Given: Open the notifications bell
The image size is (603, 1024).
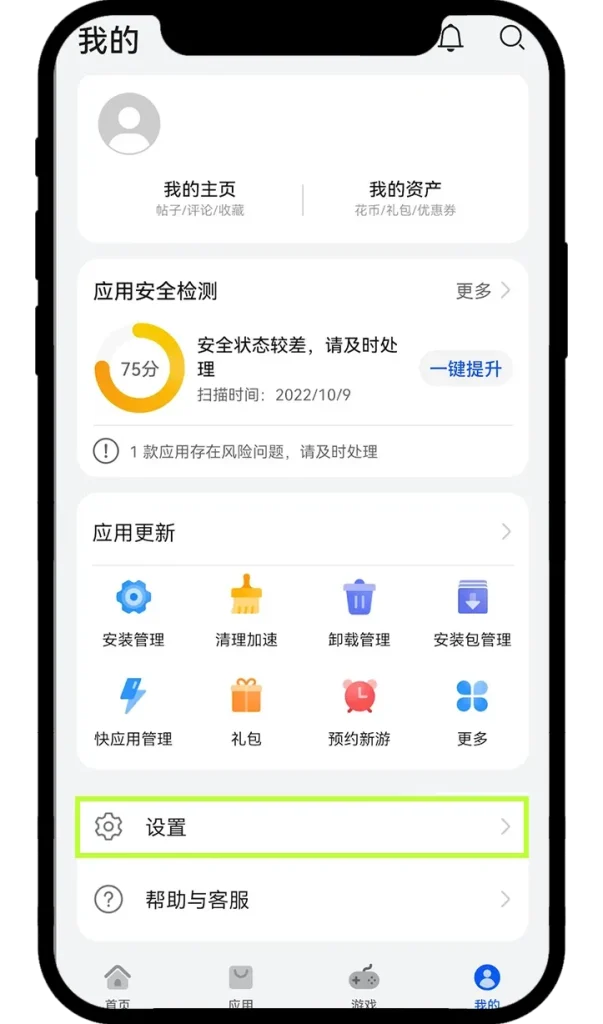Looking at the screenshot, I should (451, 38).
